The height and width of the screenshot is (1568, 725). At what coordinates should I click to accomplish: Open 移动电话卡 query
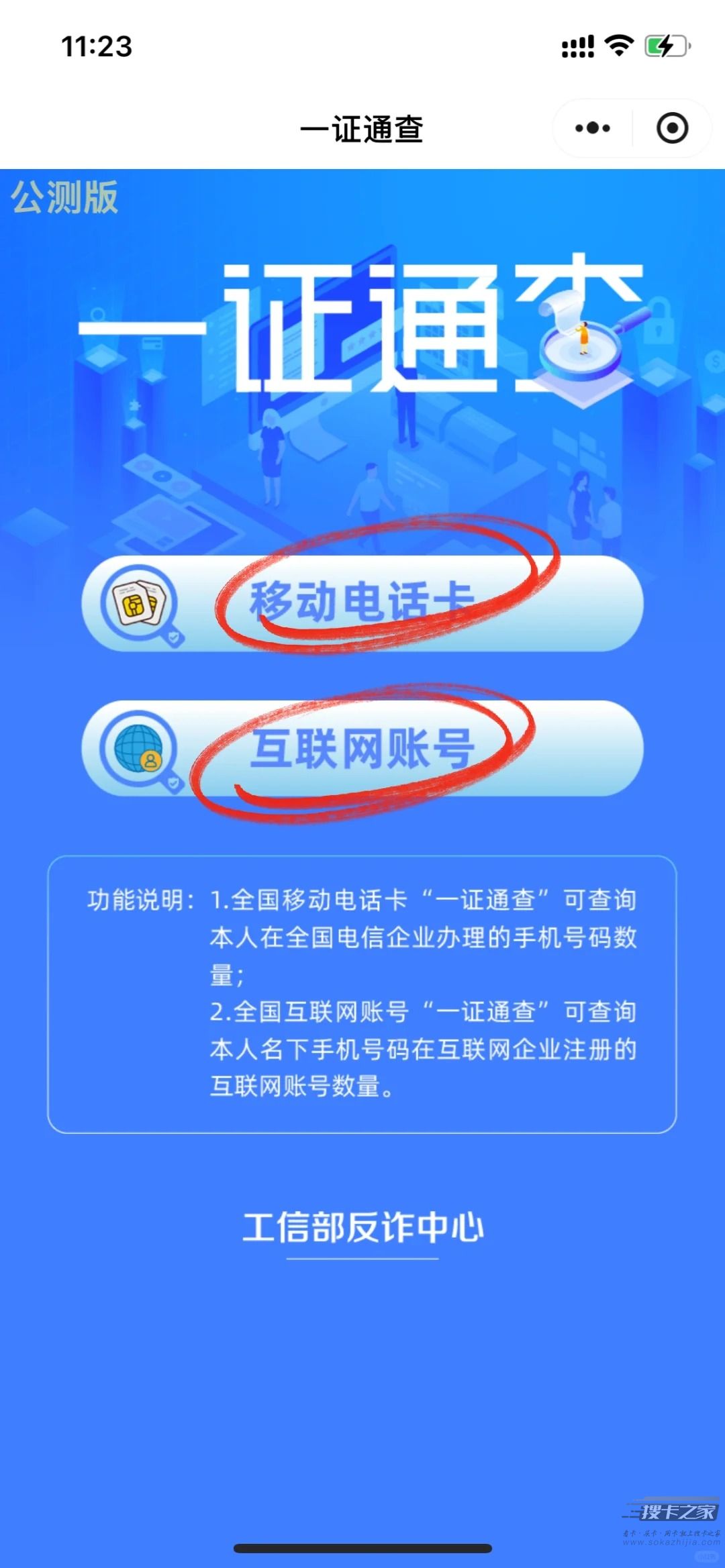tap(362, 603)
